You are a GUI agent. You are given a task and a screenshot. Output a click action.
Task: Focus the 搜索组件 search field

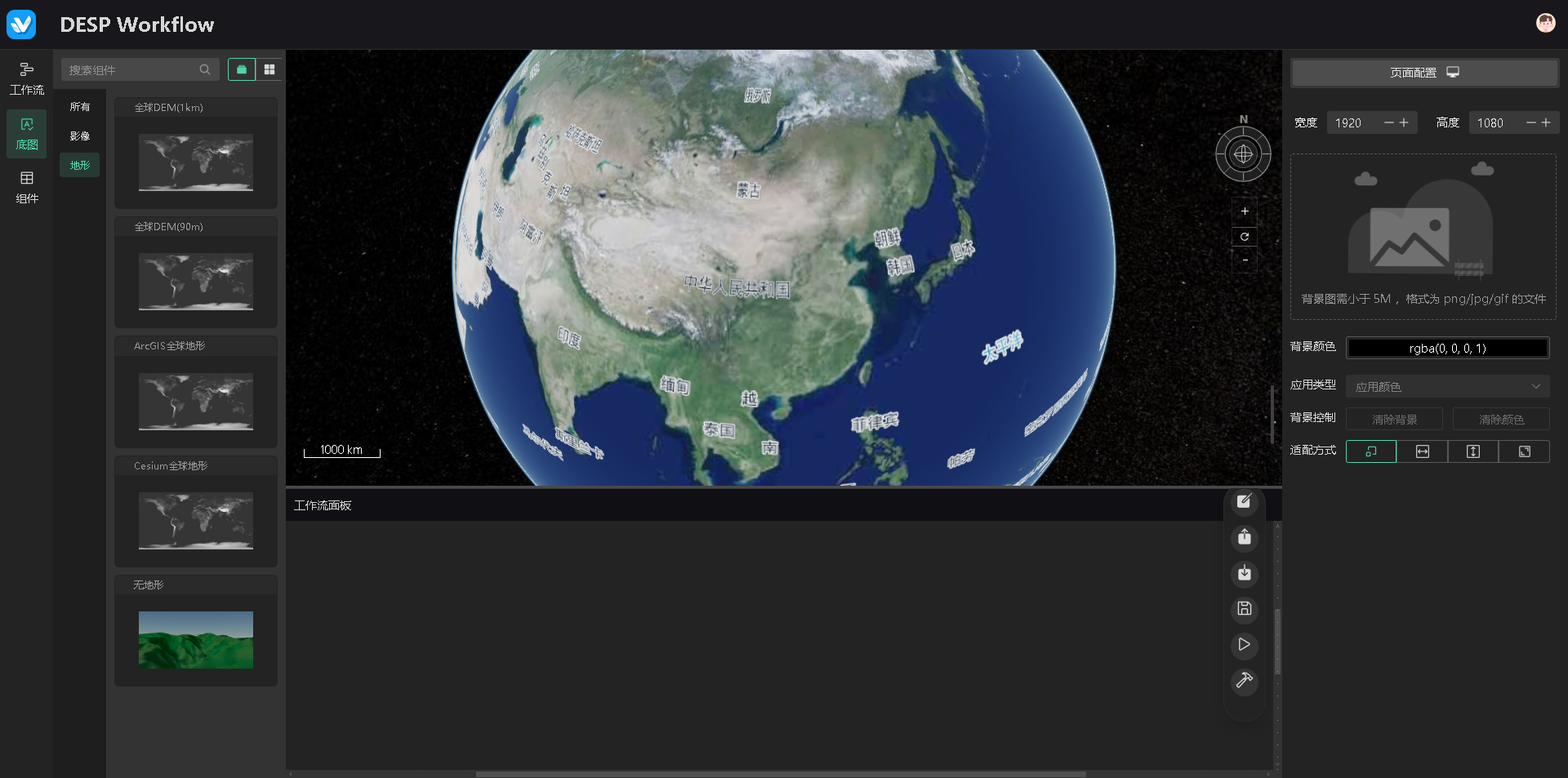[x=131, y=70]
